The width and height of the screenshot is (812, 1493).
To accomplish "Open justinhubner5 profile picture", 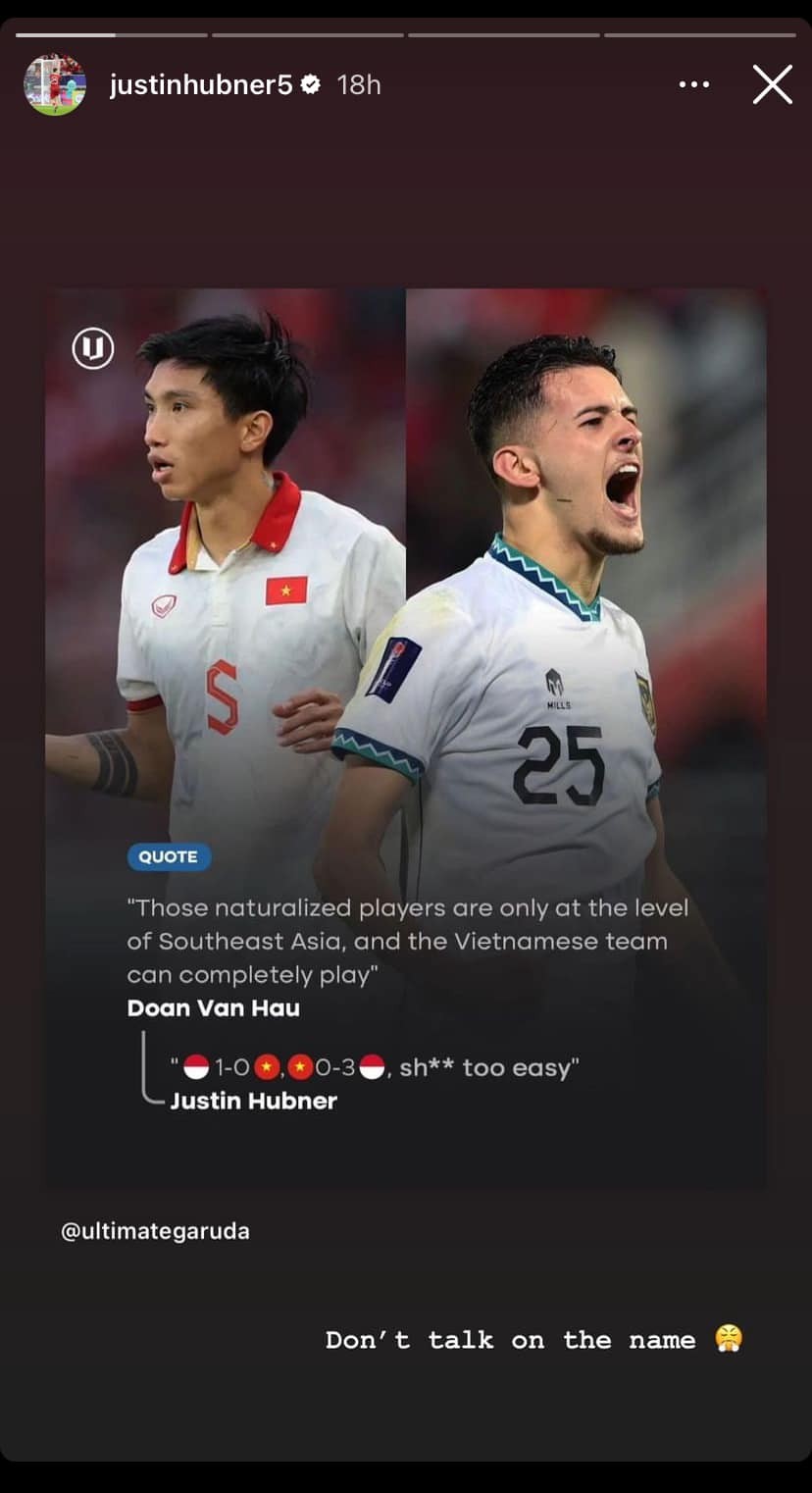I will tap(54, 85).
